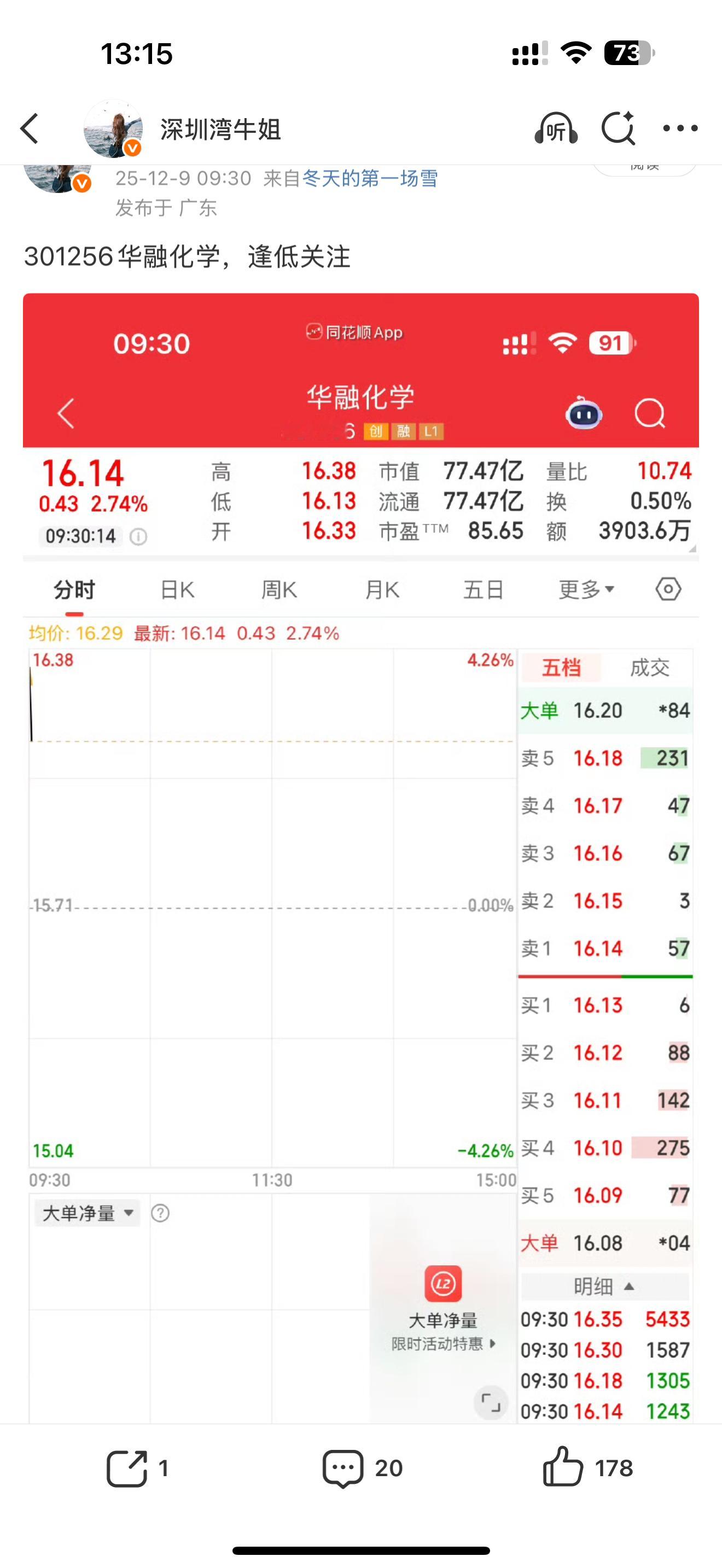
Task: Open the 大单净量 indicator dropdown
Action: point(86,1213)
